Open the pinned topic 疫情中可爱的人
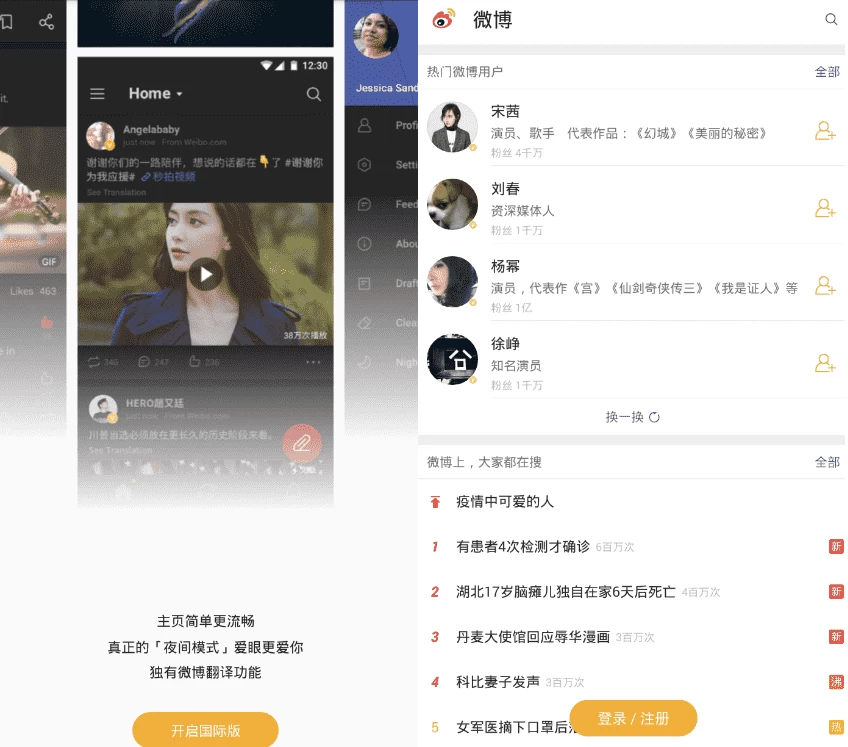848x747 pixels. click(505, 501)
